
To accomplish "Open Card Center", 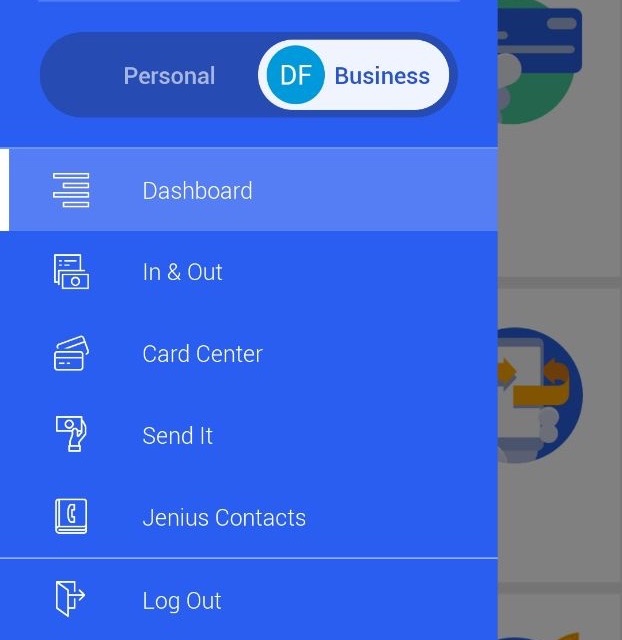I will click(x=202, y=354).
